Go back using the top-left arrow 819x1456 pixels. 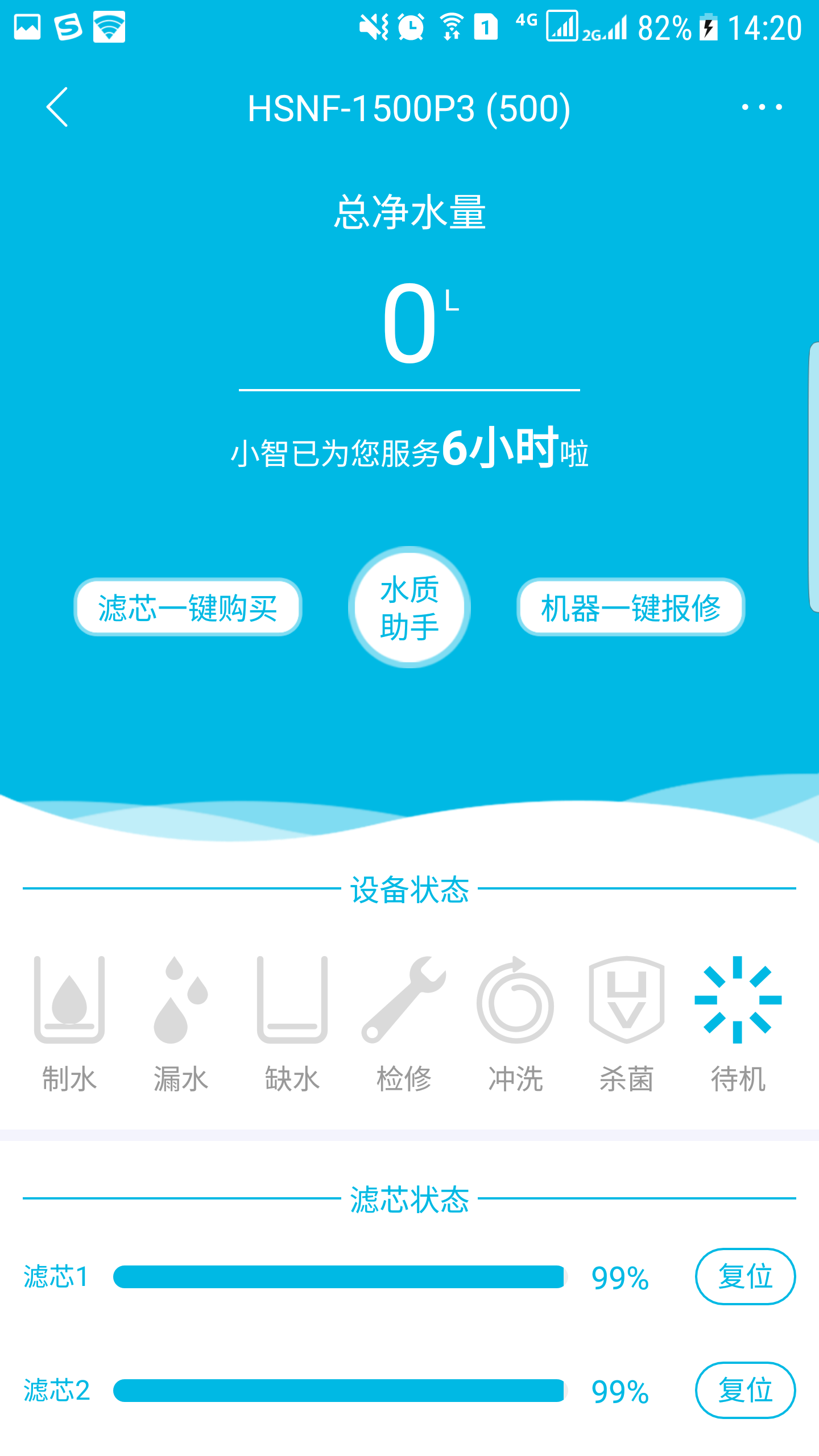[57, 107]
